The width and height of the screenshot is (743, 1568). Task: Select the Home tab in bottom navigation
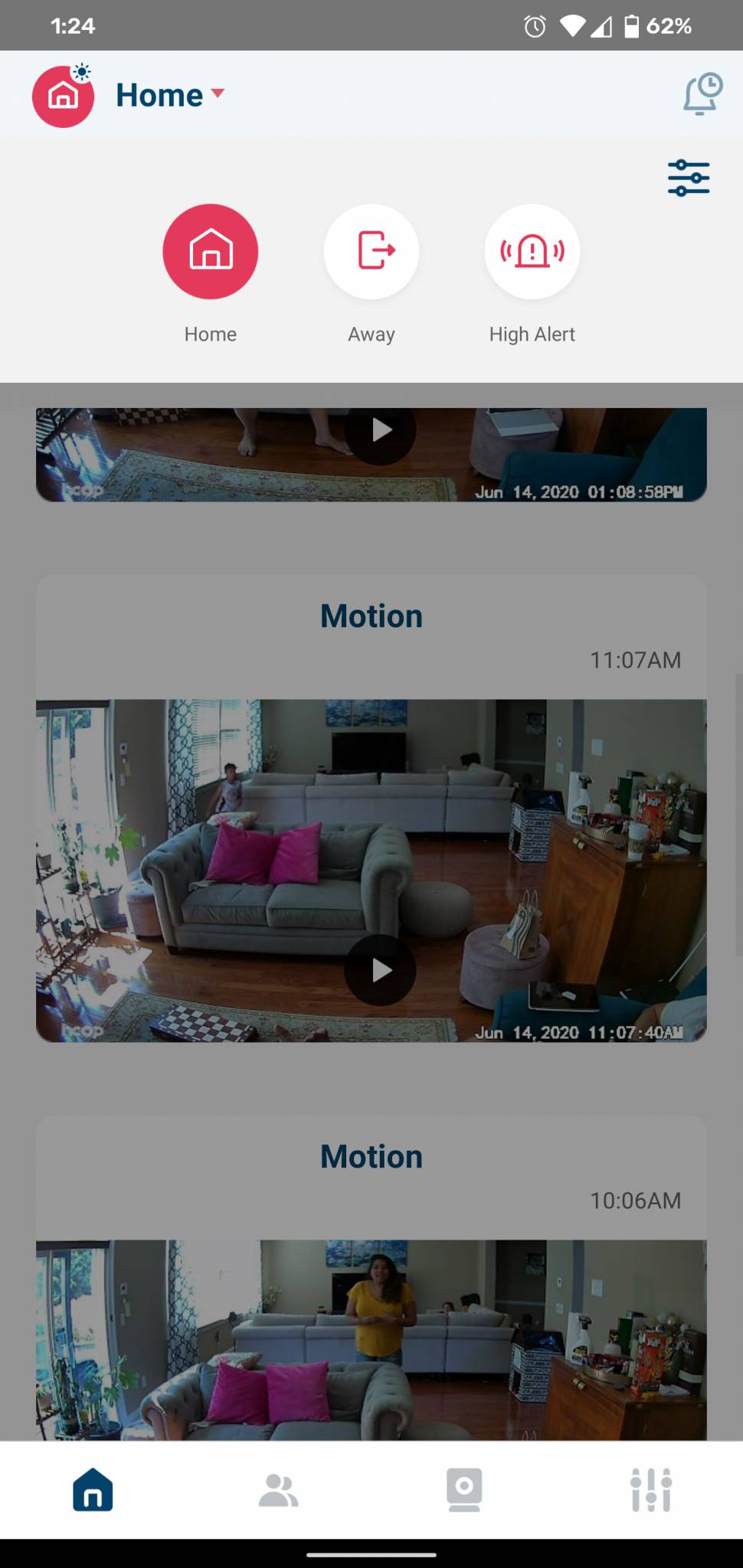pyautogui.click(x=93, y=1488)
